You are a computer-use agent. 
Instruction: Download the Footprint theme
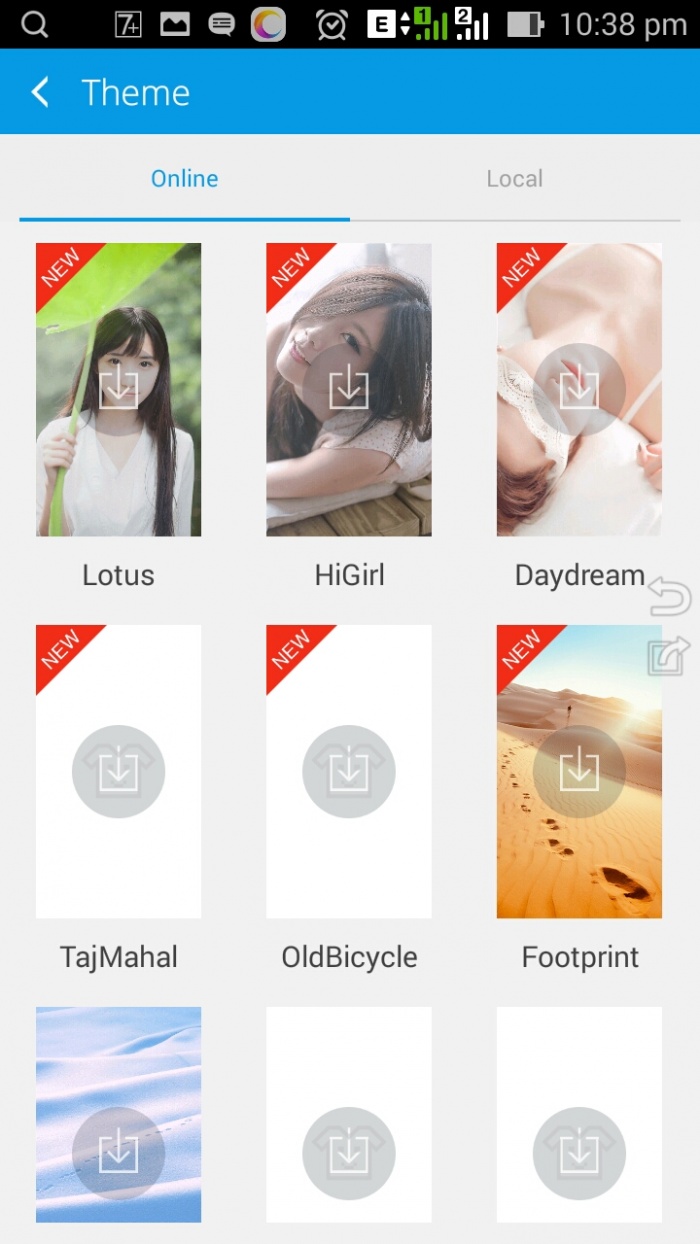[579, 771]
